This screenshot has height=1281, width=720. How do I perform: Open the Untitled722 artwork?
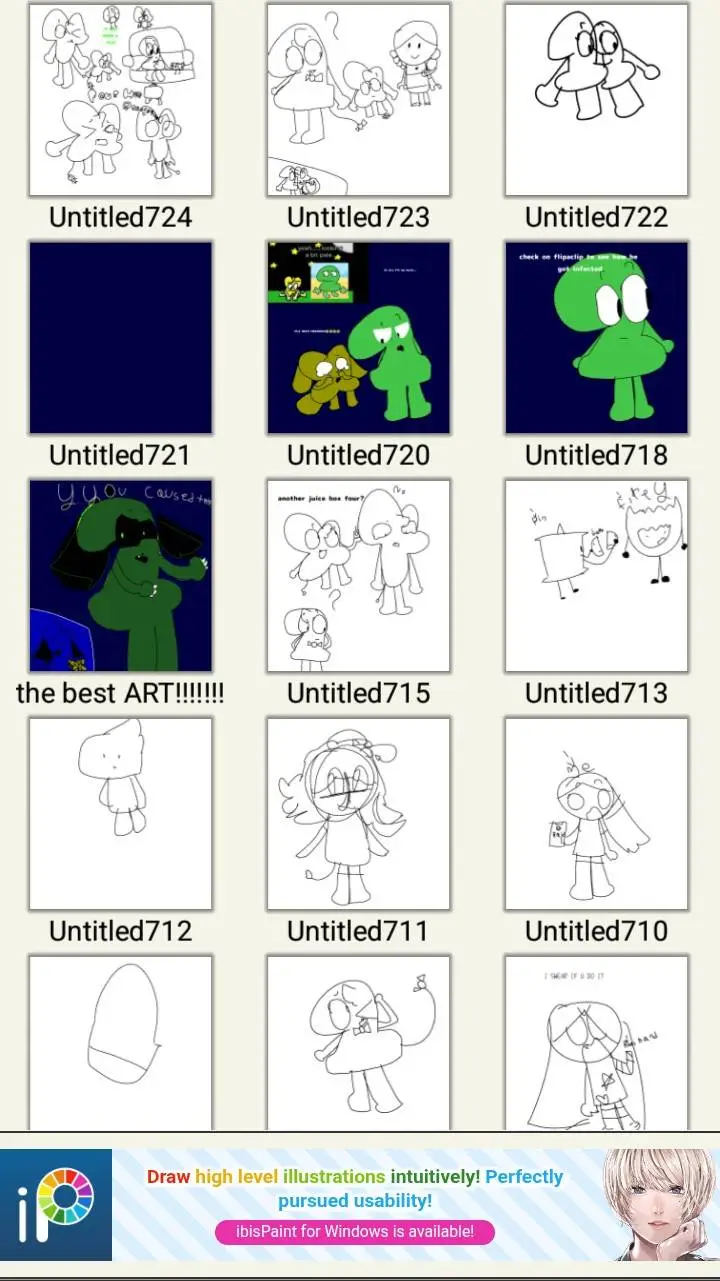click(596, 100)
